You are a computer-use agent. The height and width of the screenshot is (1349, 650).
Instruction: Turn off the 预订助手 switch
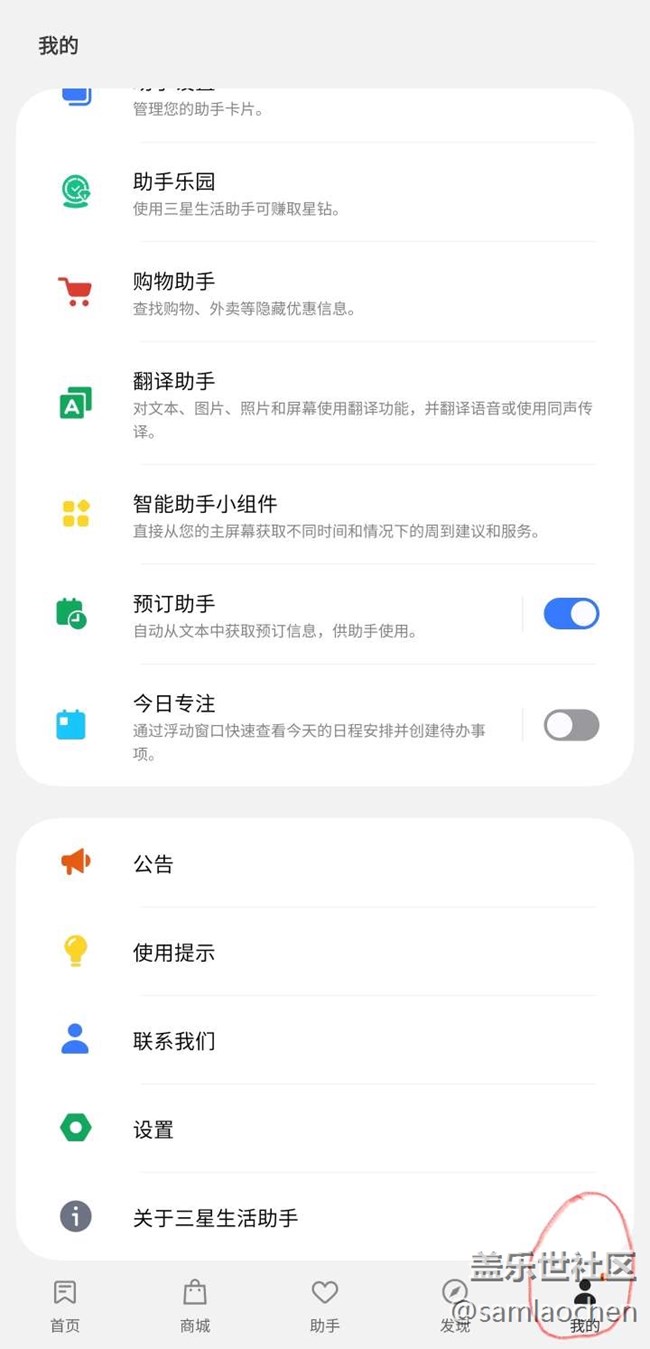[571, 614]
